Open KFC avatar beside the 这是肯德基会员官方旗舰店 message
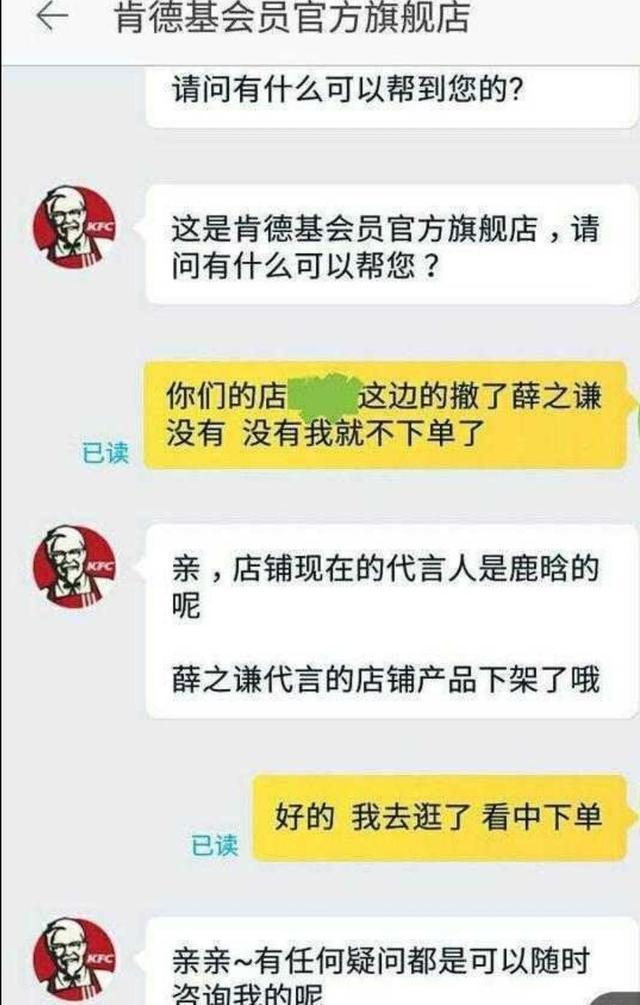640x1005 pixels. (x=75, y=227)
